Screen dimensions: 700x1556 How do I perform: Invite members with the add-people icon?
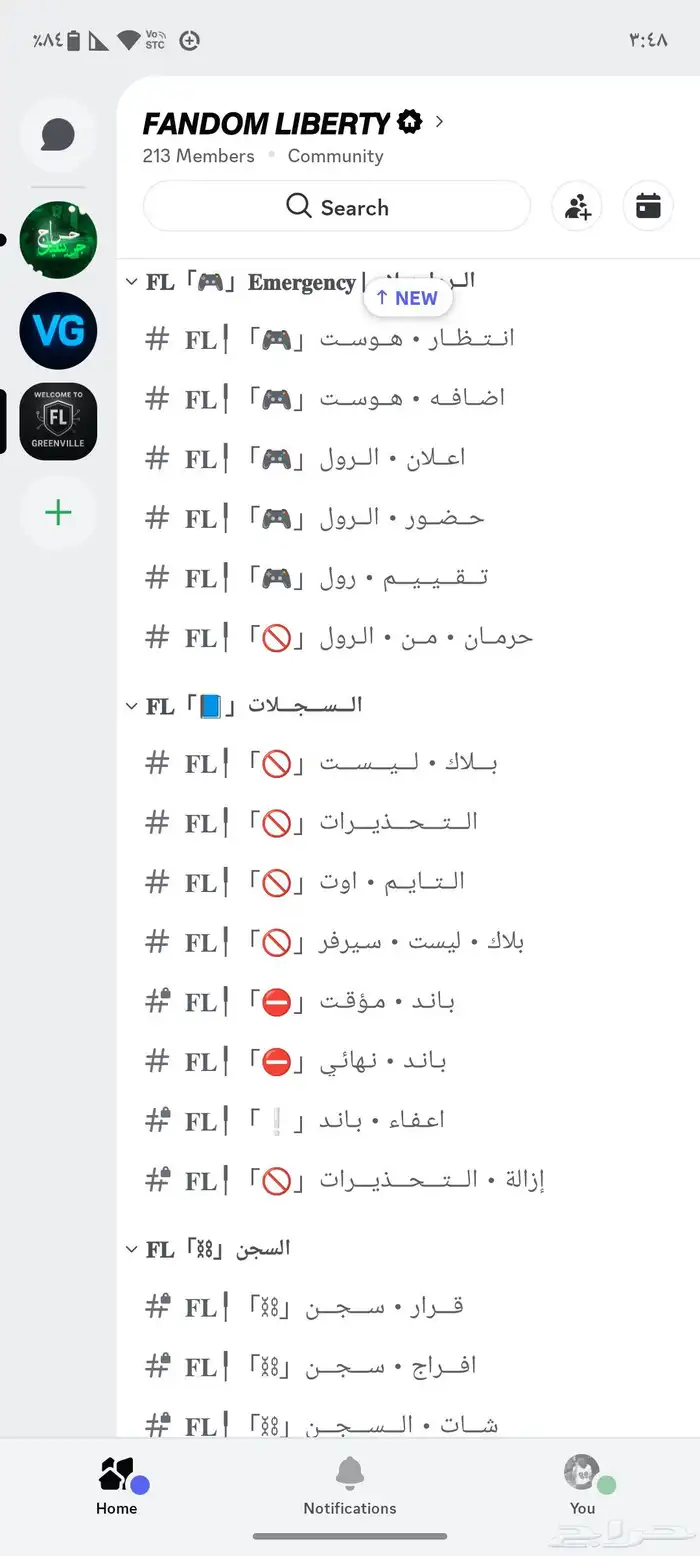[x=577, y=207]
